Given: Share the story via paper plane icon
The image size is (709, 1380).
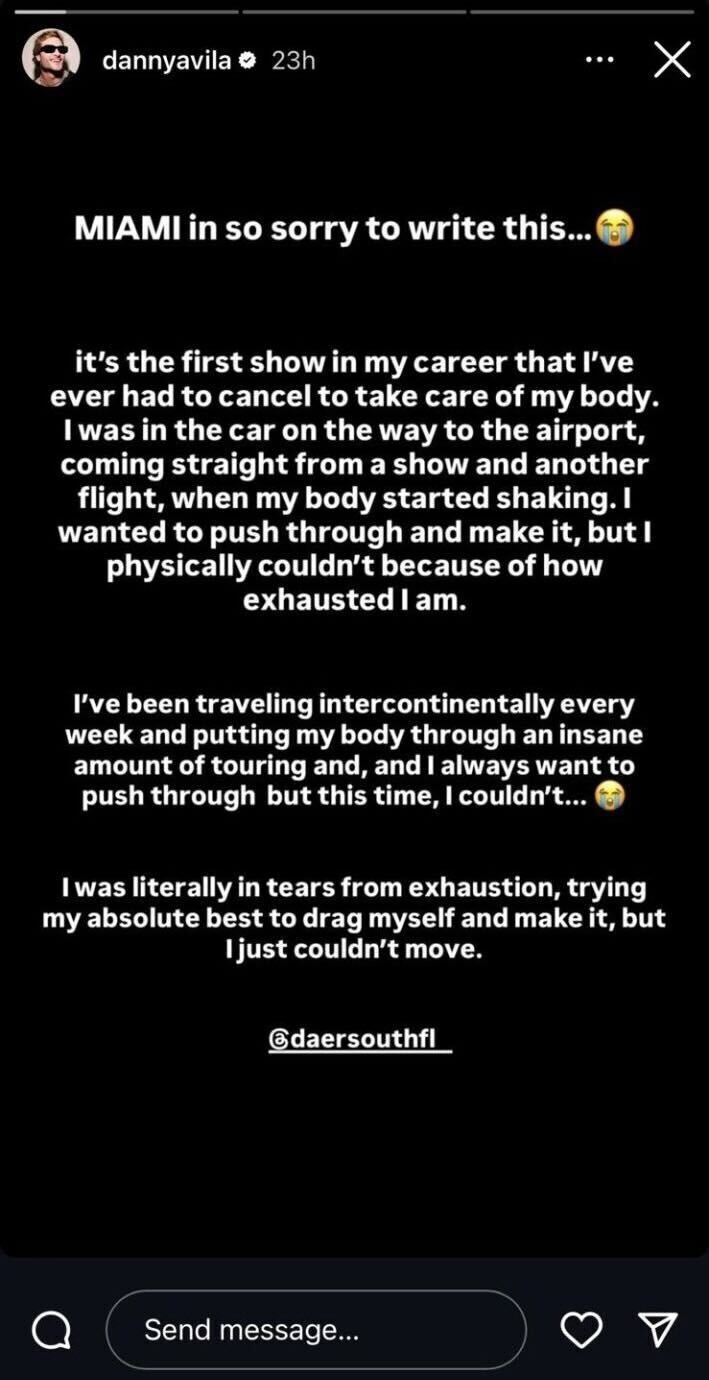Looking at the screenshot, I should (658, 1329).
